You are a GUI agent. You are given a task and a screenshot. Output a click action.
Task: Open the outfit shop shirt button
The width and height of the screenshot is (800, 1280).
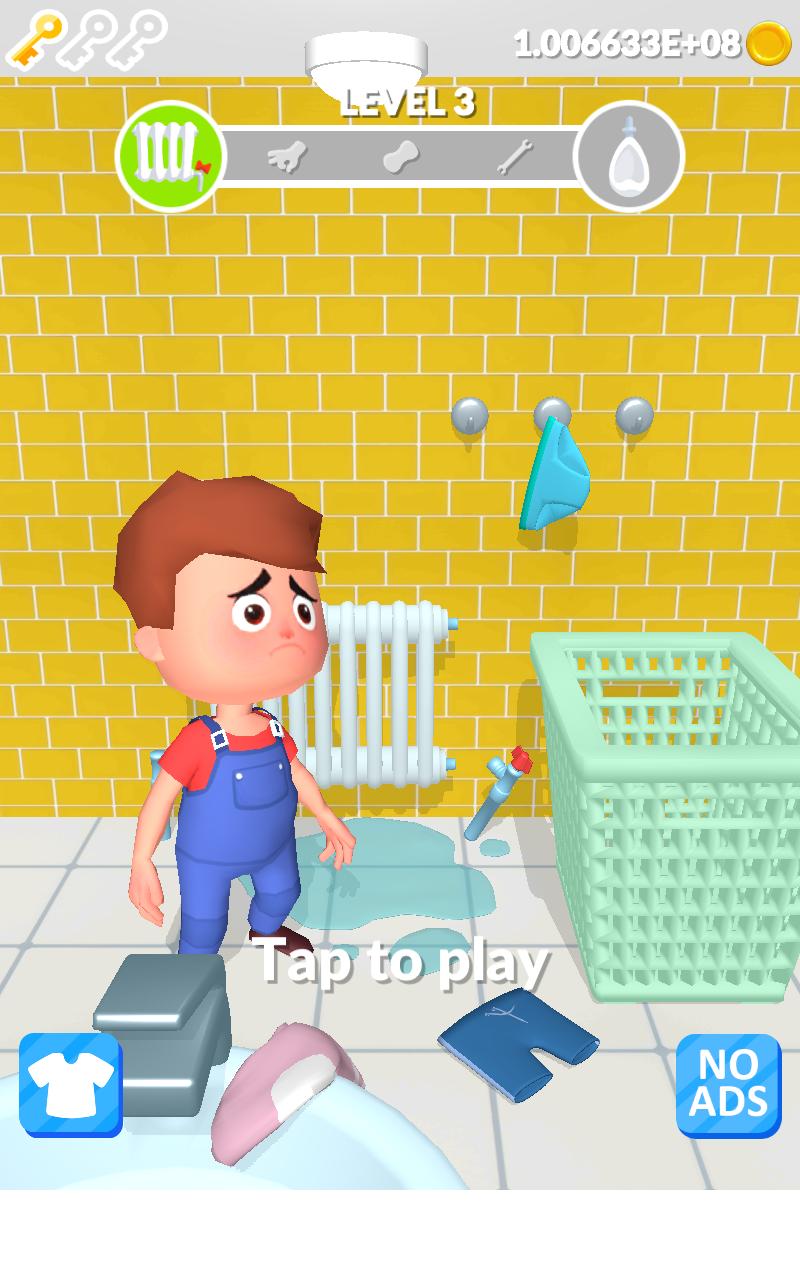click(70, 1085)
